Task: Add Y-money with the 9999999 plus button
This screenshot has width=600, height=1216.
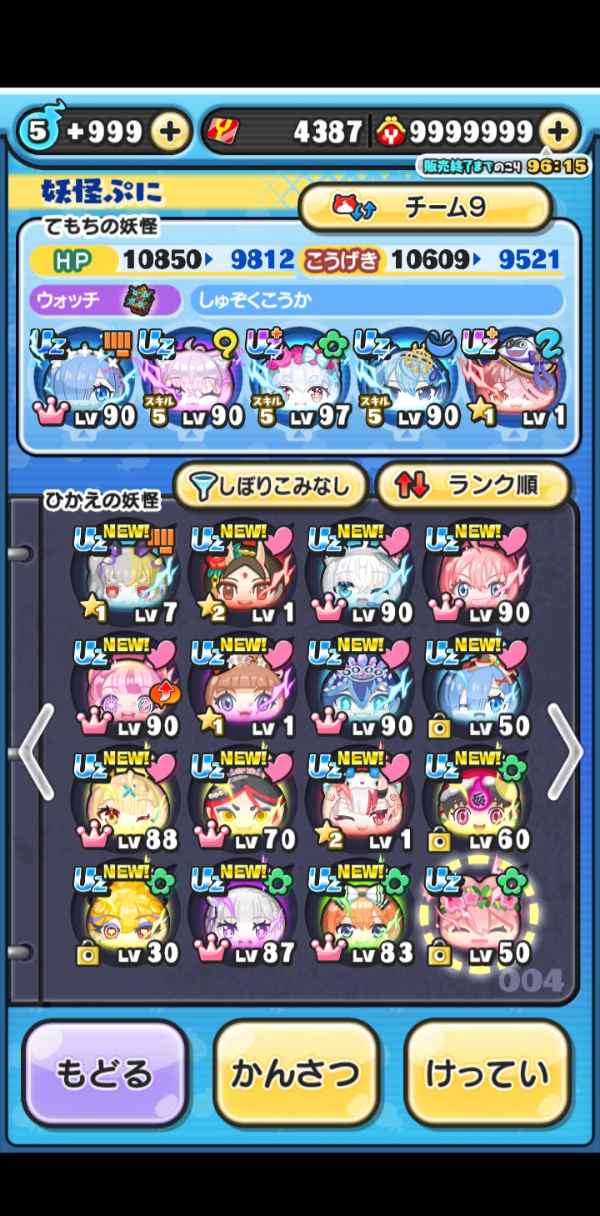Action: 559,131
